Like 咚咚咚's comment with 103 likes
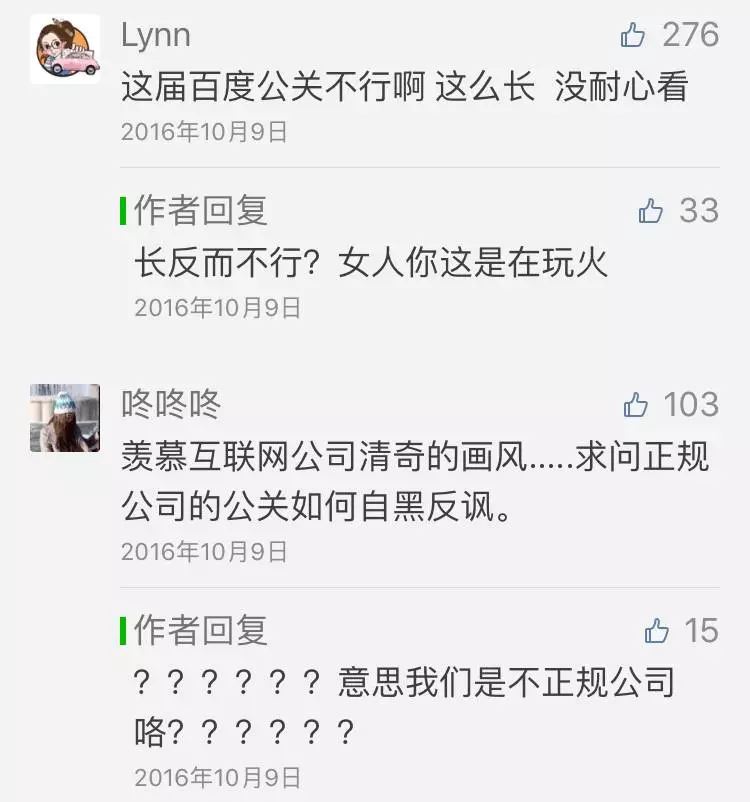This screenshot has height=802, width=750. (x=636, y=405)
